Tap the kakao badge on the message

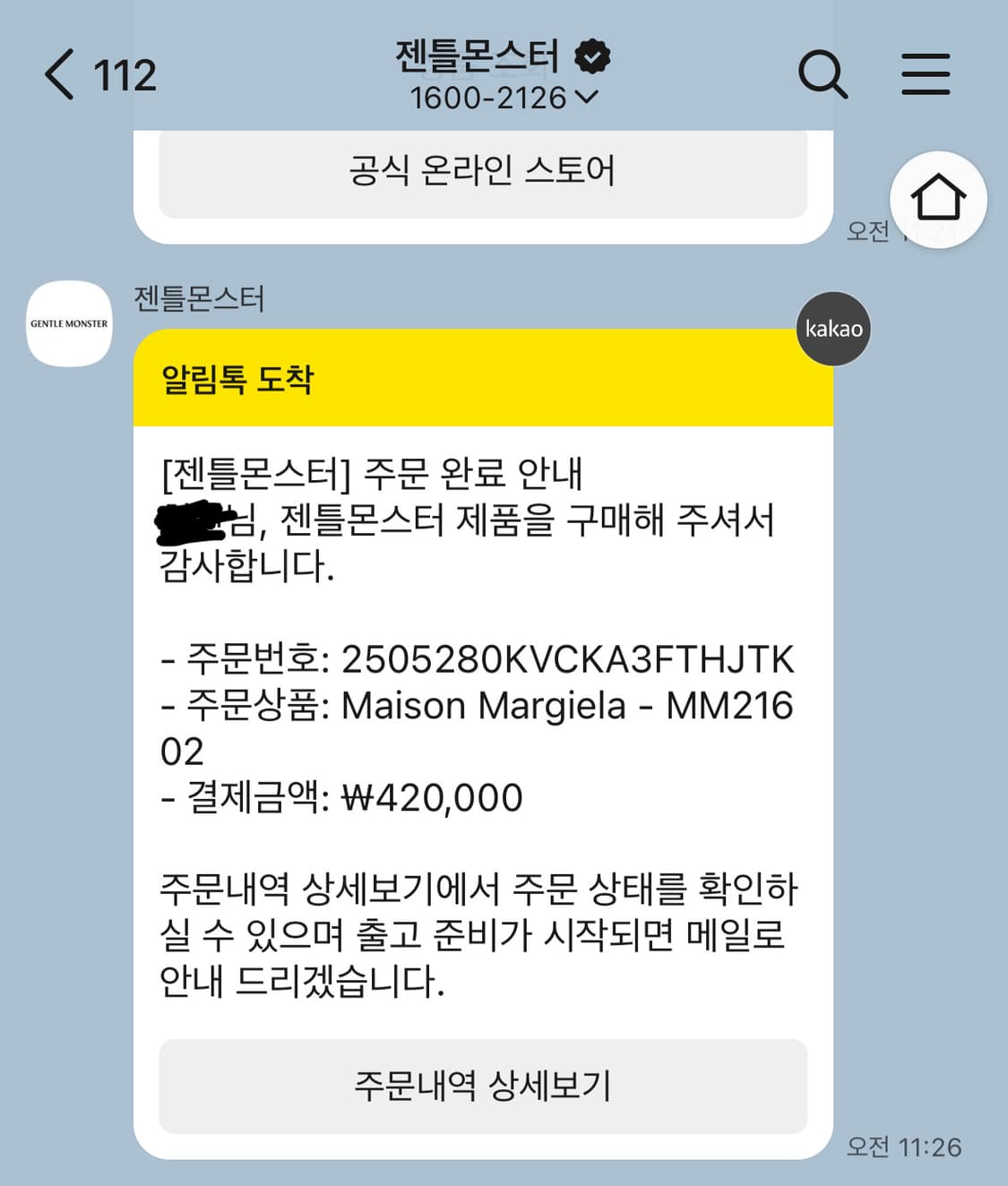point(832,329)
